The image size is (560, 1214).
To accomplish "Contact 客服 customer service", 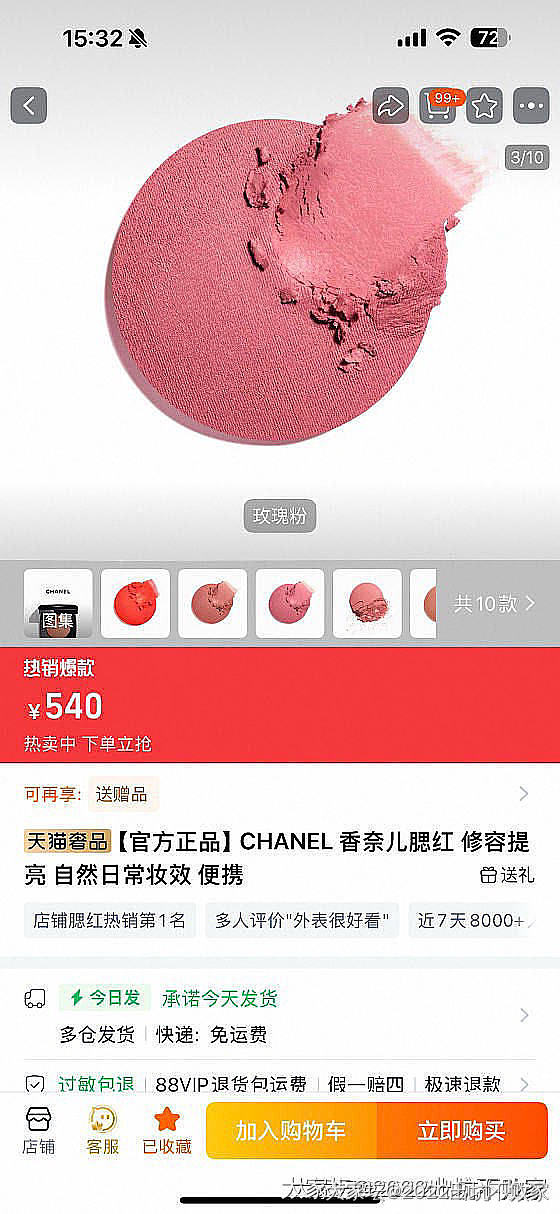I will (x=103, y=1130).
